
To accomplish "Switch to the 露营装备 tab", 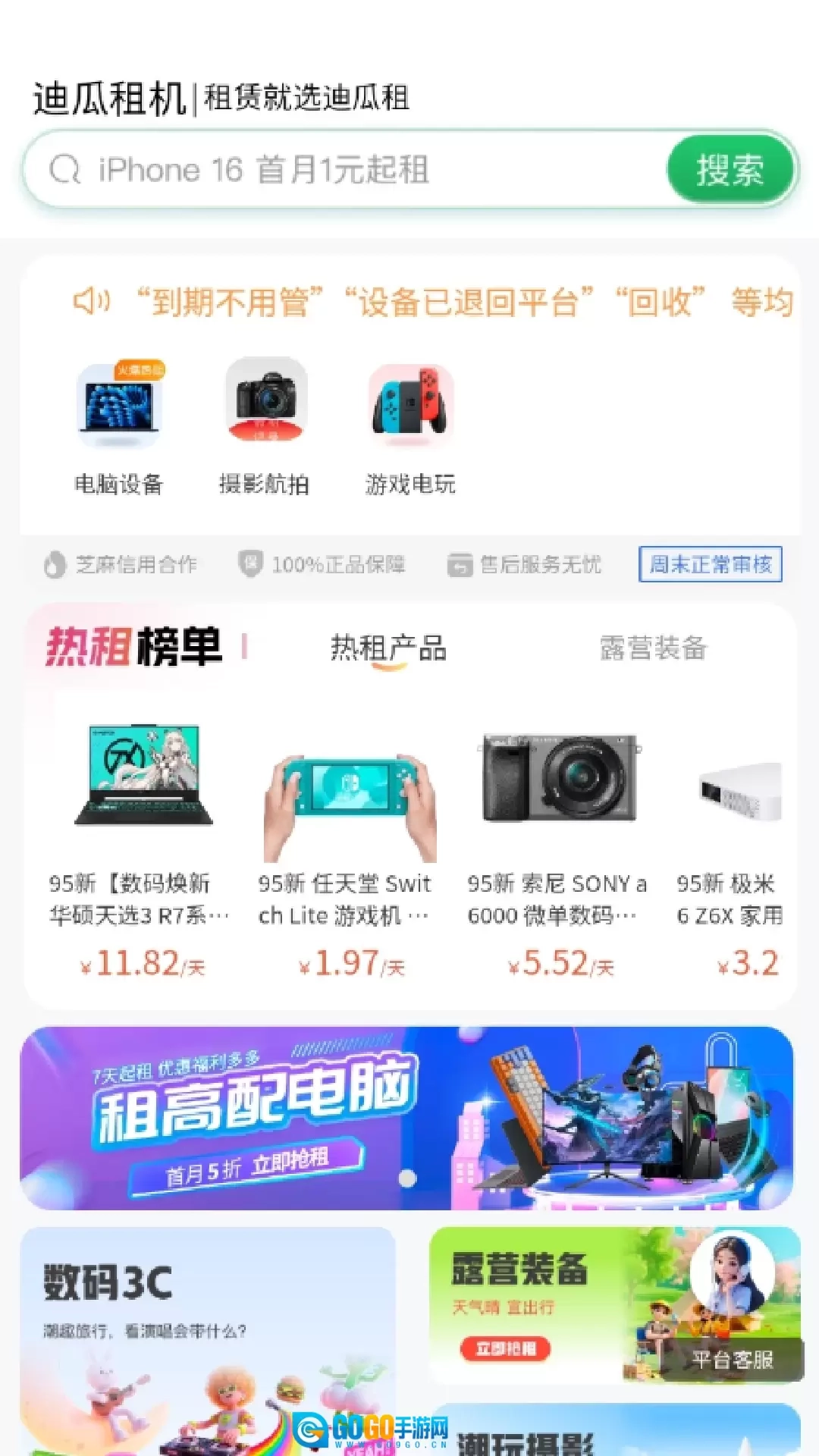I will tap(652, 649).
